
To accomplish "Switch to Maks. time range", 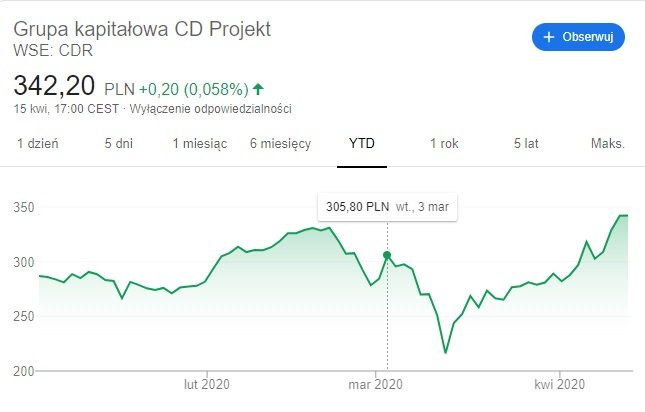I will pyautogui.click(x=607, y=143).
